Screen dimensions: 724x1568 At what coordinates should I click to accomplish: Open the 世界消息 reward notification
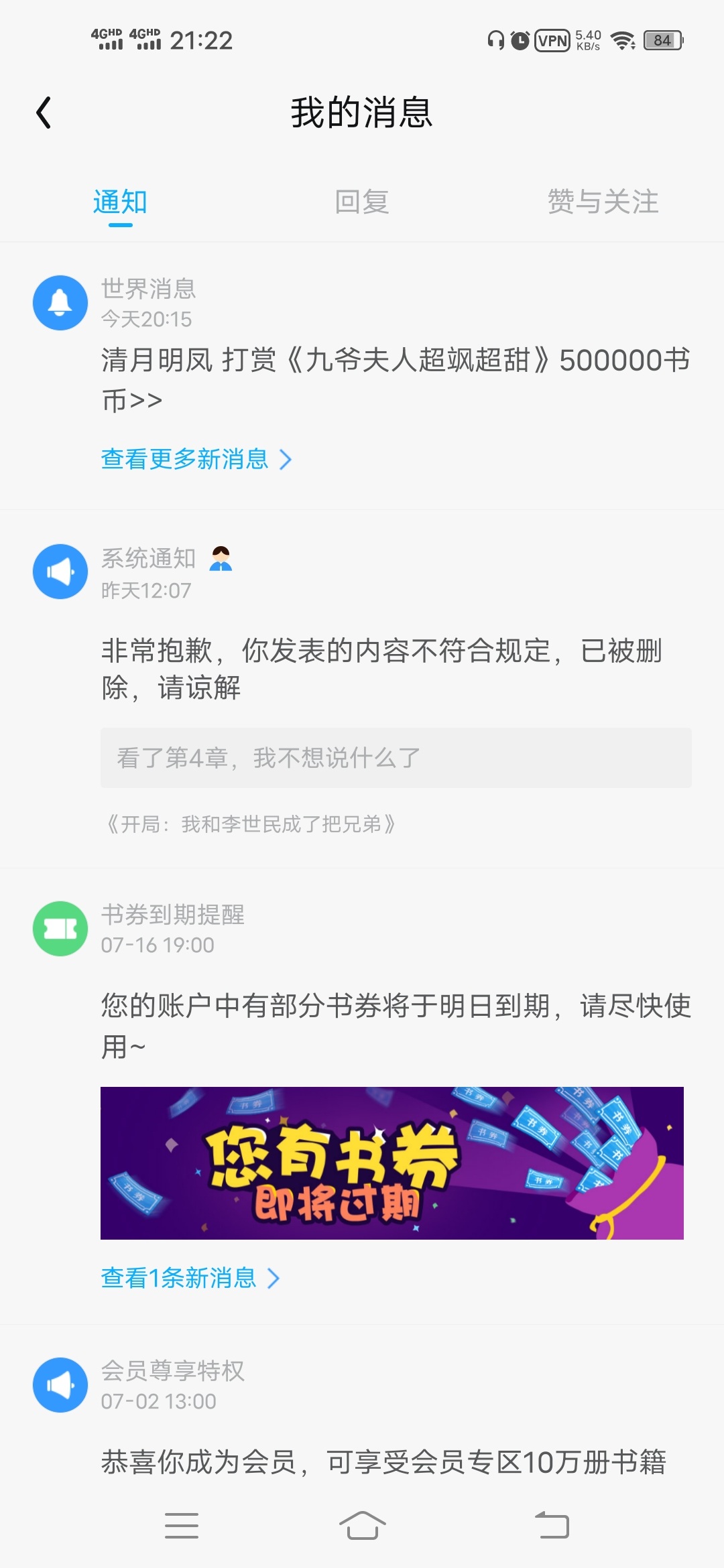pos(396,379)
